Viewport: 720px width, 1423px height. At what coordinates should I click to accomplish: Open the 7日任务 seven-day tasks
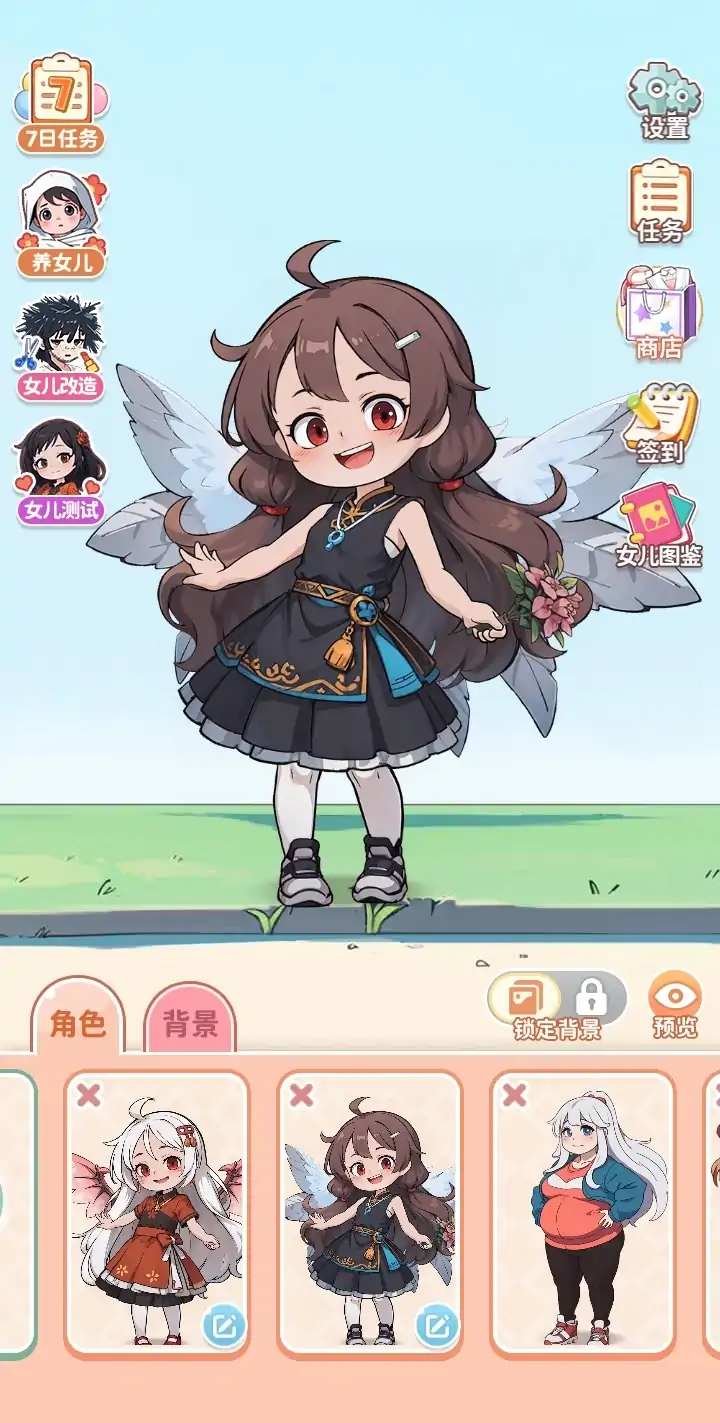point(61,104)
